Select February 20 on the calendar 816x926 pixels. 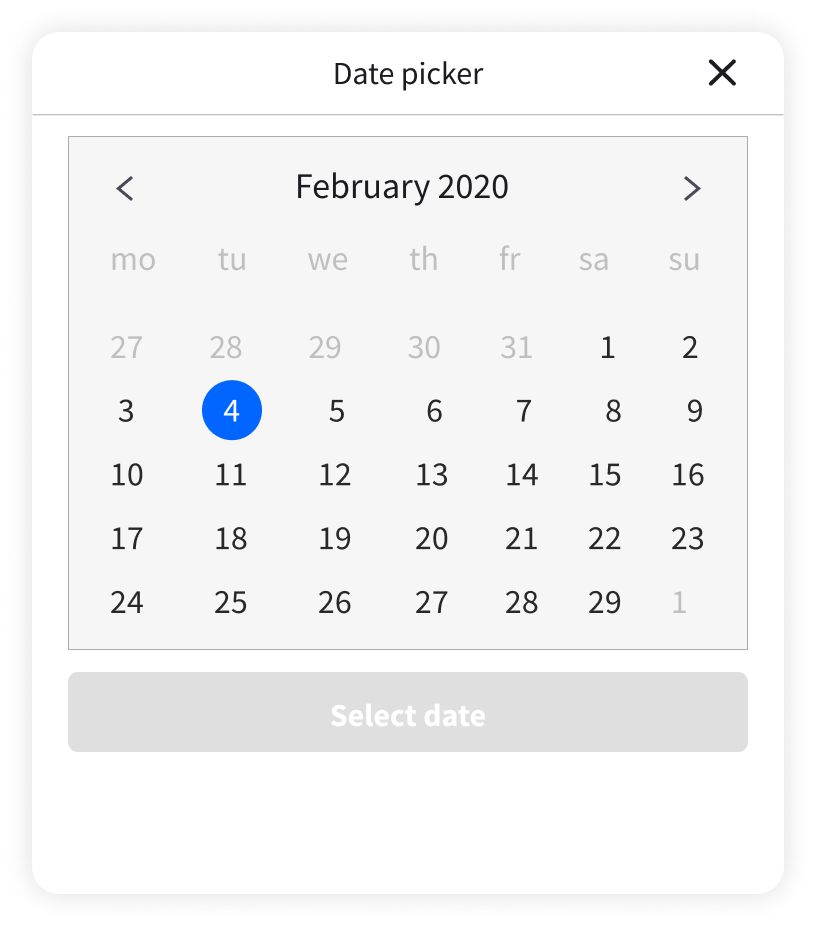click(431, 538)
